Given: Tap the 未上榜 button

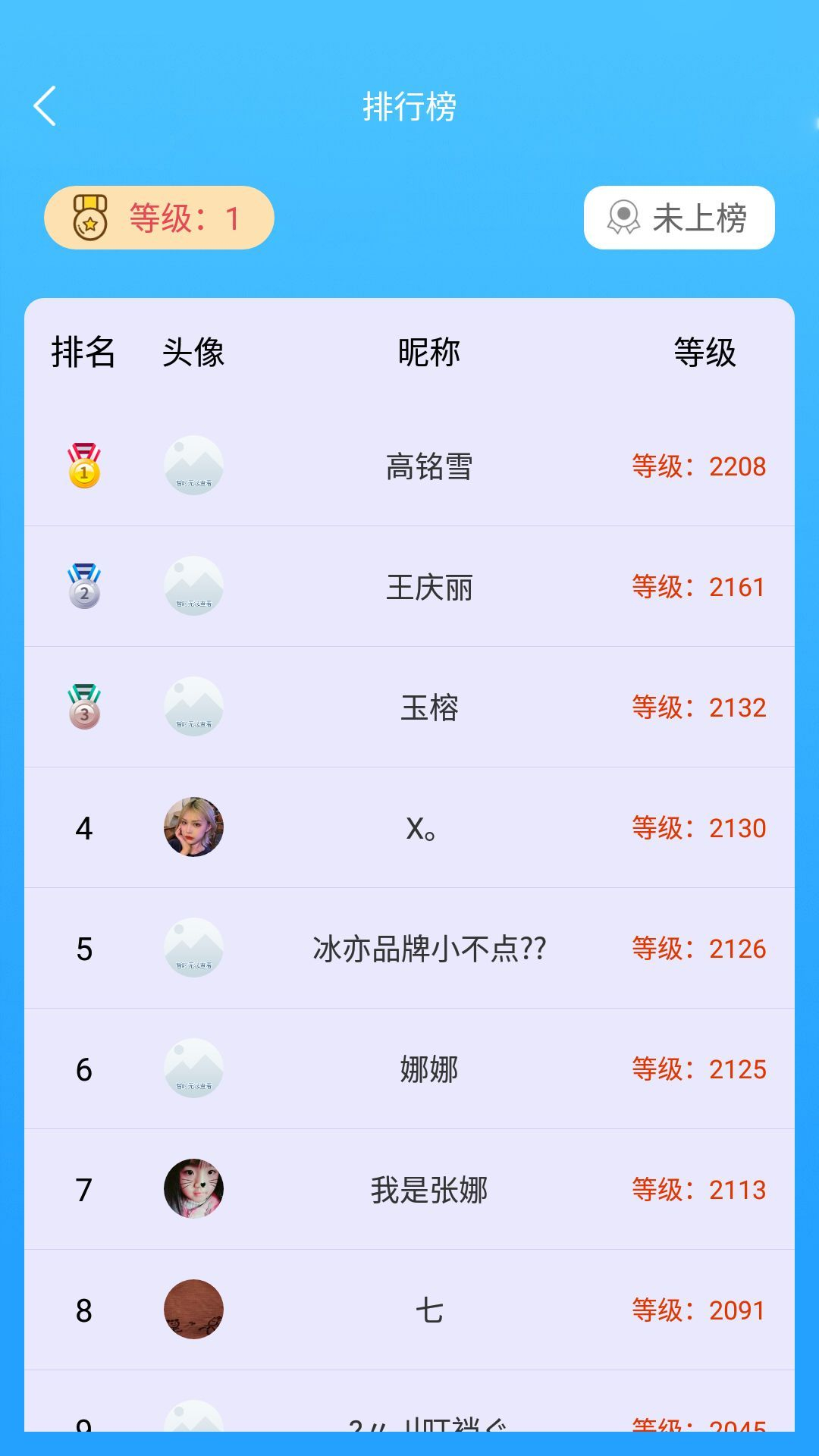Looking at the screenshot, I should click(x=679, y=218).
